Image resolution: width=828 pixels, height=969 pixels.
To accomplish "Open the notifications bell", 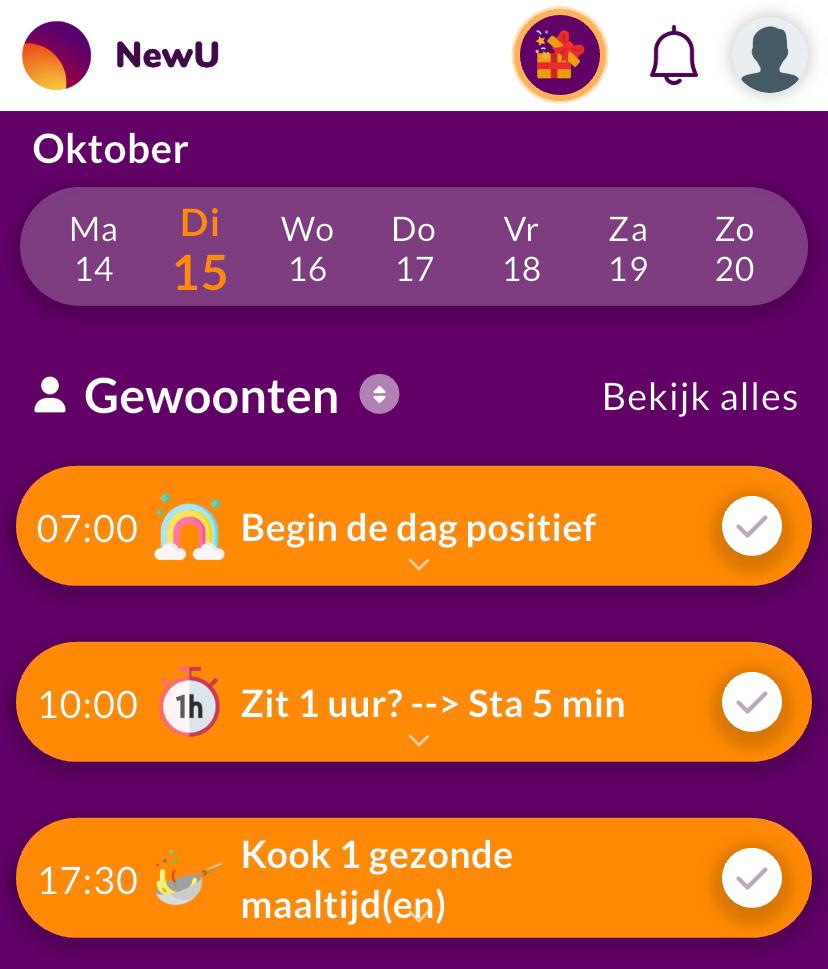I will point(673,55).
